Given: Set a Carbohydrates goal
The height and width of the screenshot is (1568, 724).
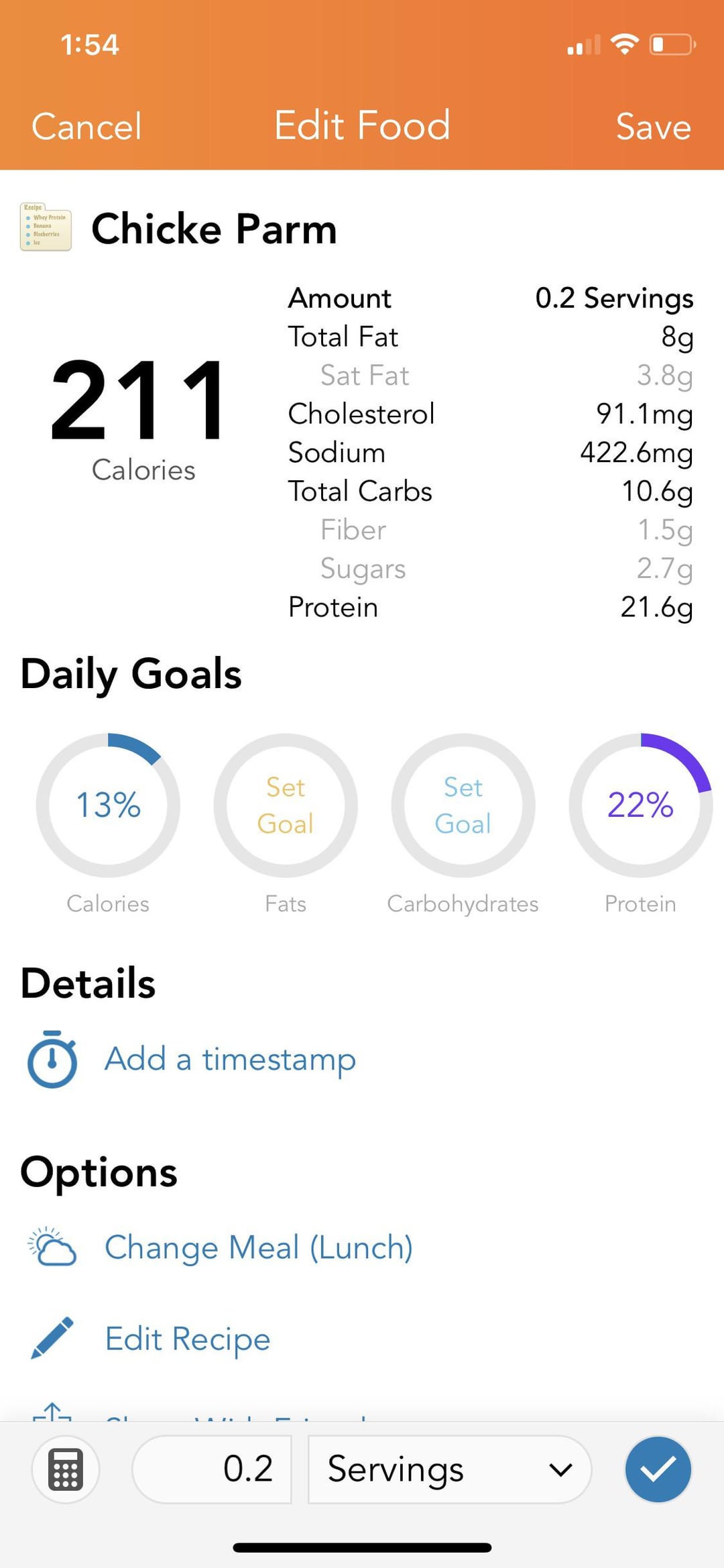Looking at the screenshot, I should (463, 805).
